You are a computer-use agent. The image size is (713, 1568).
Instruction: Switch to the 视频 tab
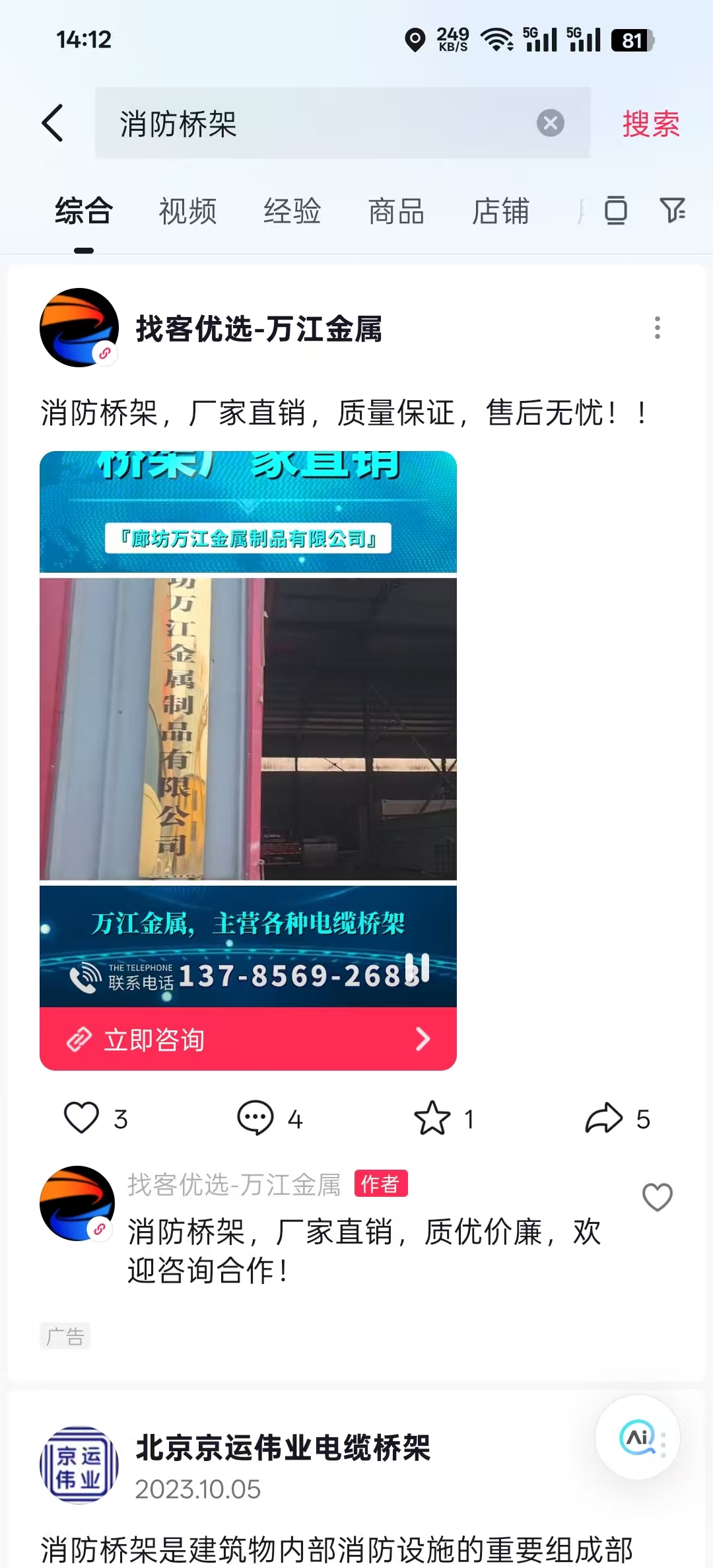(187, 212)
